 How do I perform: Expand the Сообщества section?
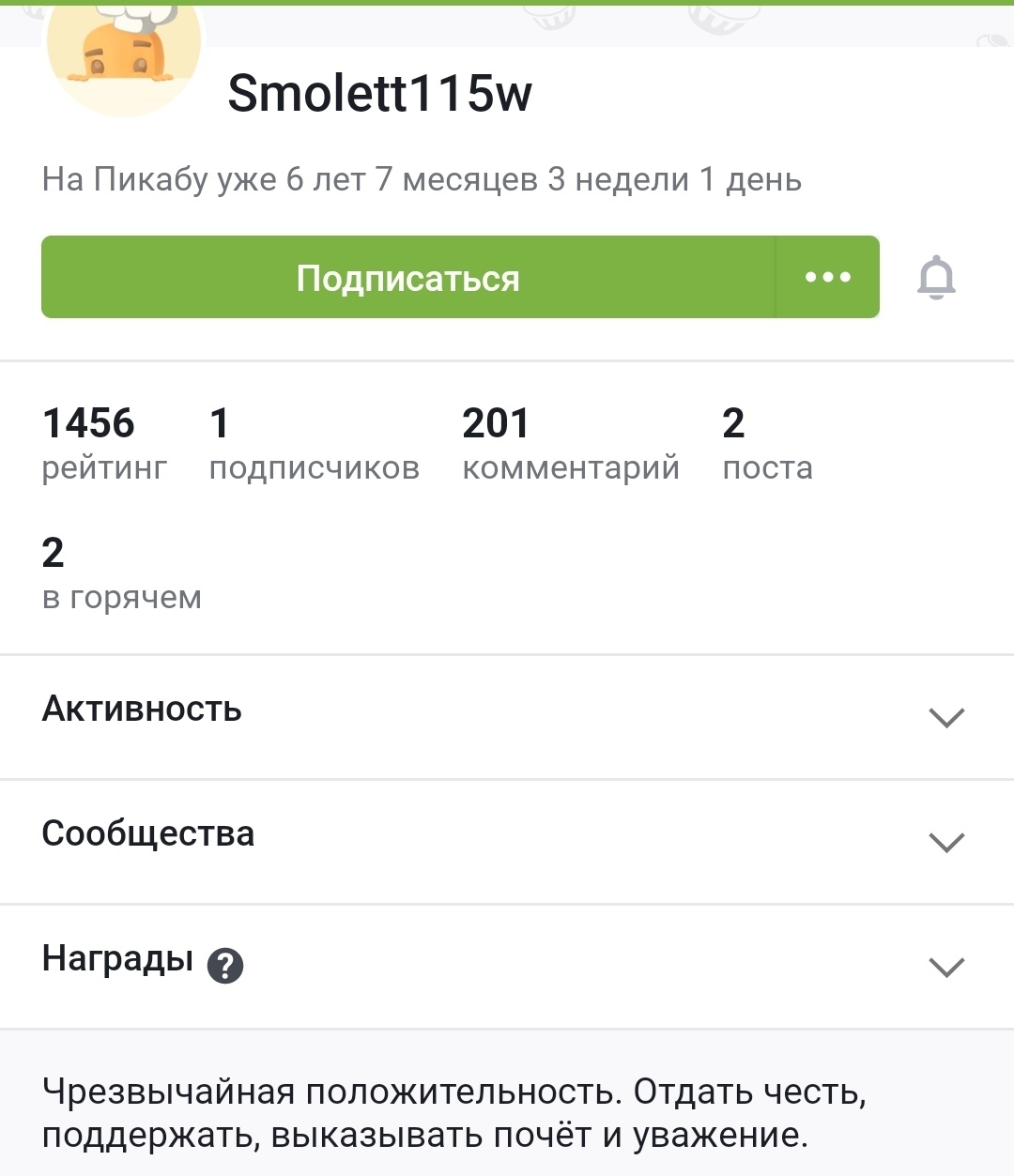(945, 842)
